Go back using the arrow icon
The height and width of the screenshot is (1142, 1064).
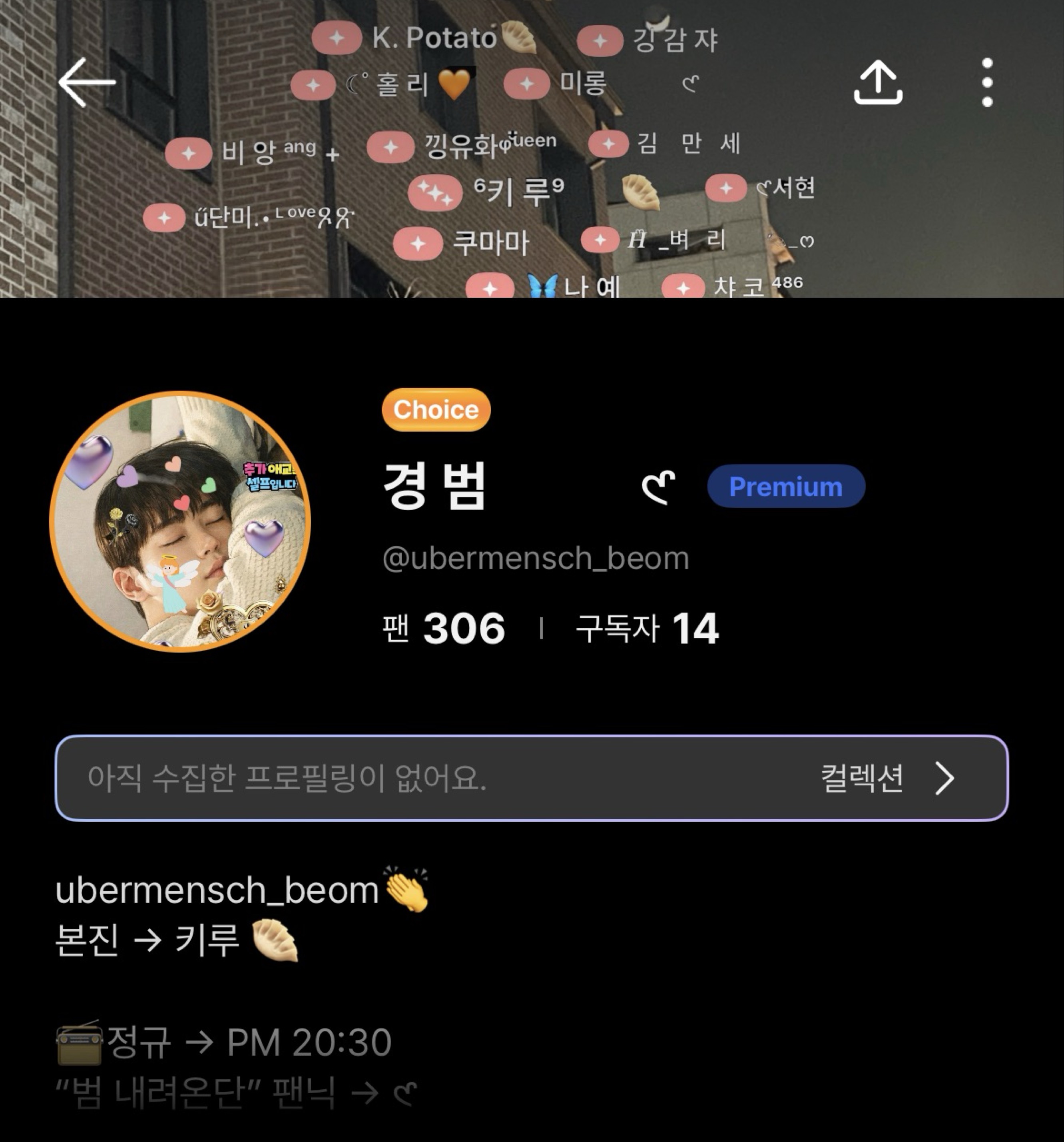(87, 82)
